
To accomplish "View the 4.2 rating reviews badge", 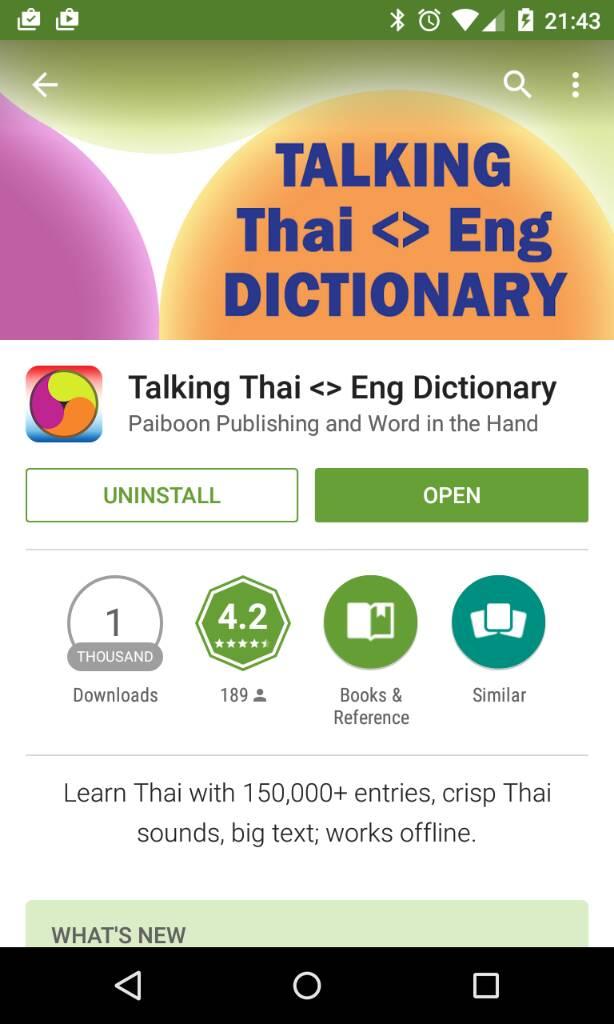I will click(x=243, y=623).
